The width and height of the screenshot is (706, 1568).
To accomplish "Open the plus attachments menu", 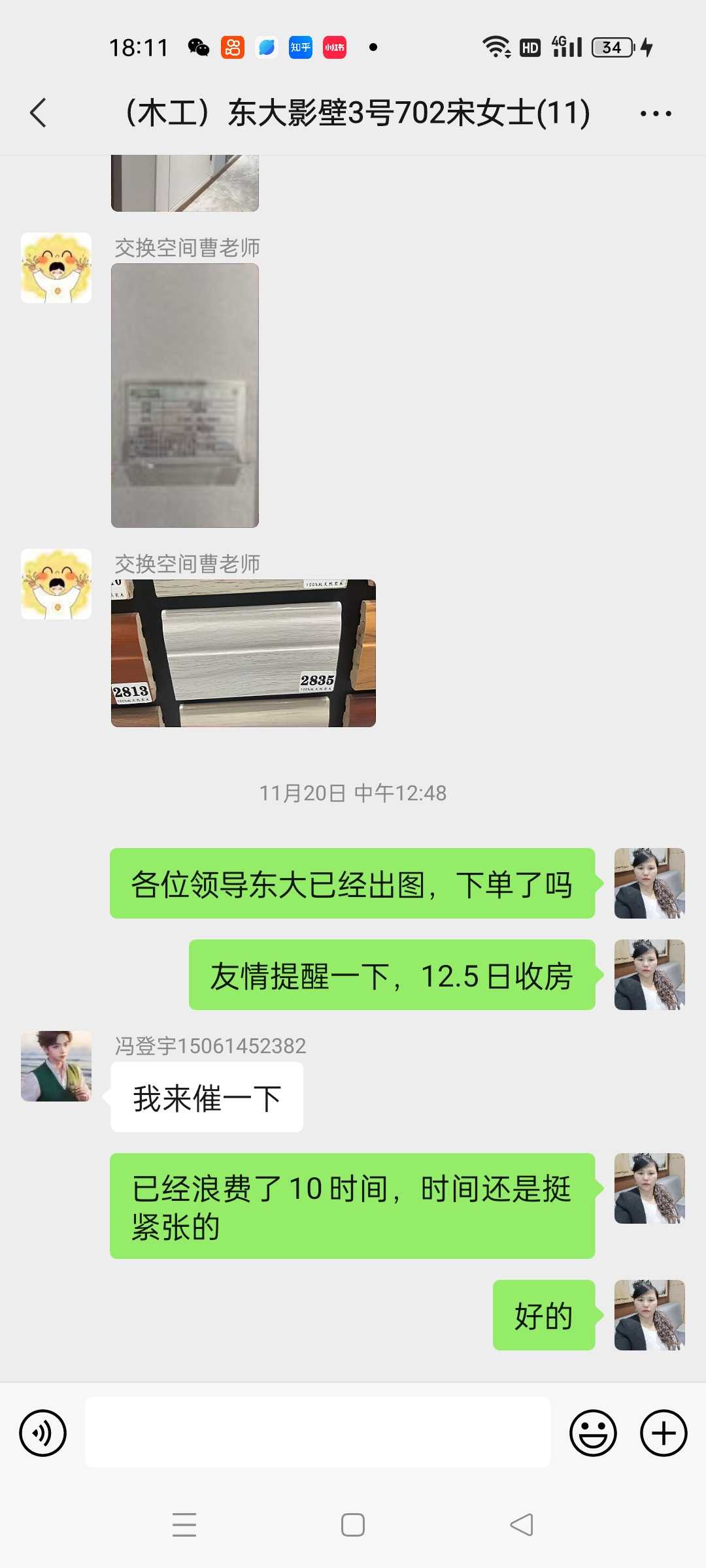I will (x=663, y=1433).
